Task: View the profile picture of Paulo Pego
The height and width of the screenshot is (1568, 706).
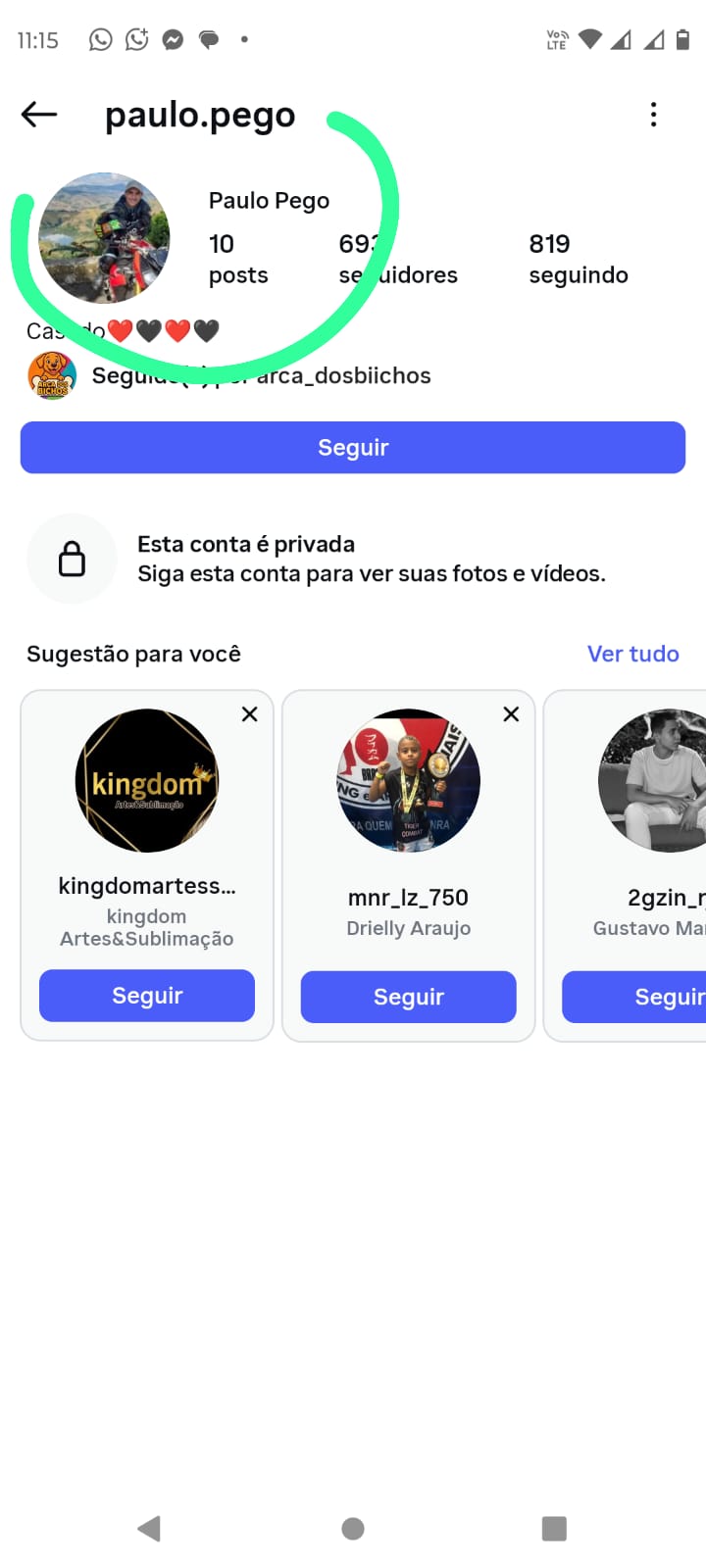Action: click(104, 238)
